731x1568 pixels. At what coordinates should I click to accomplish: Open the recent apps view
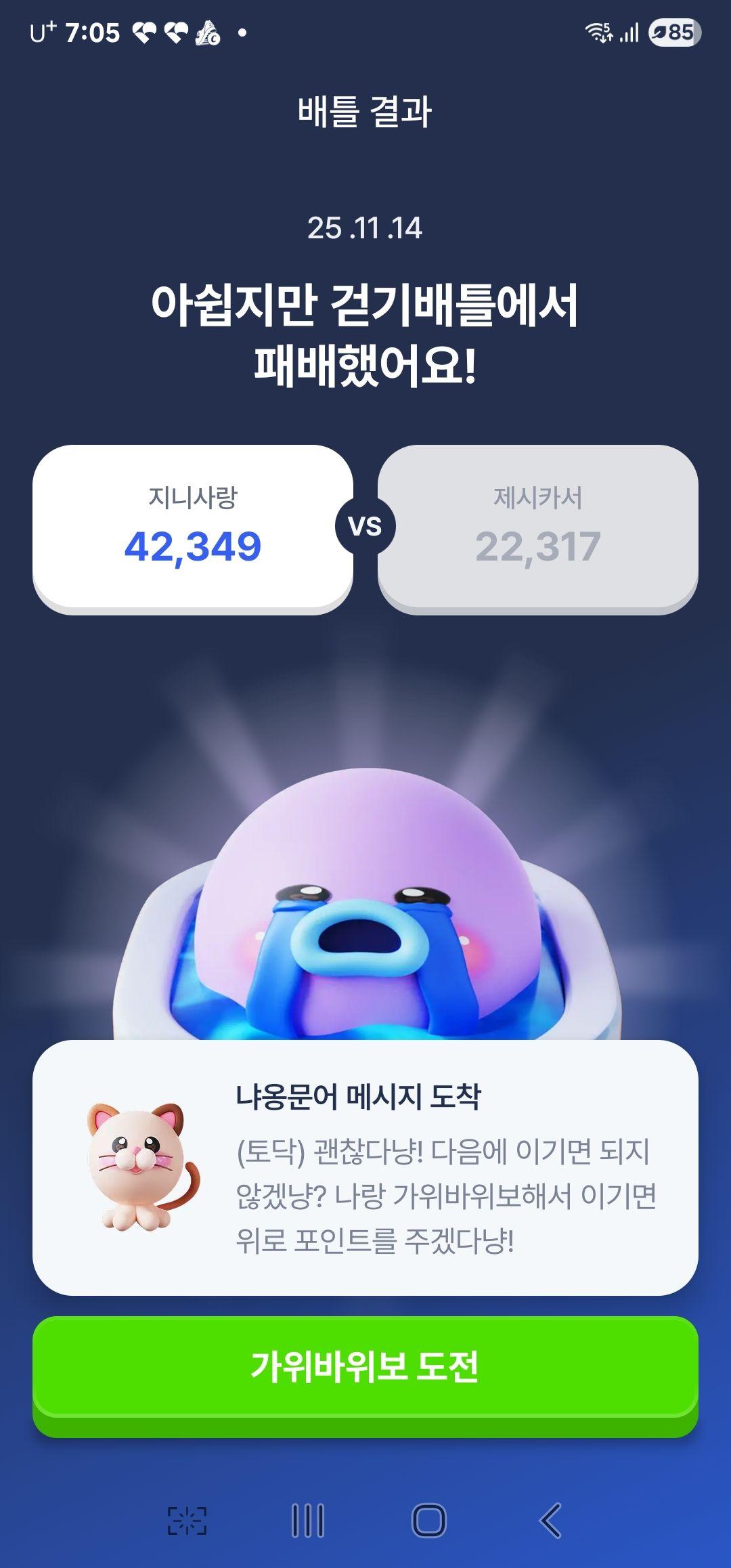(x=308, y=1521)
